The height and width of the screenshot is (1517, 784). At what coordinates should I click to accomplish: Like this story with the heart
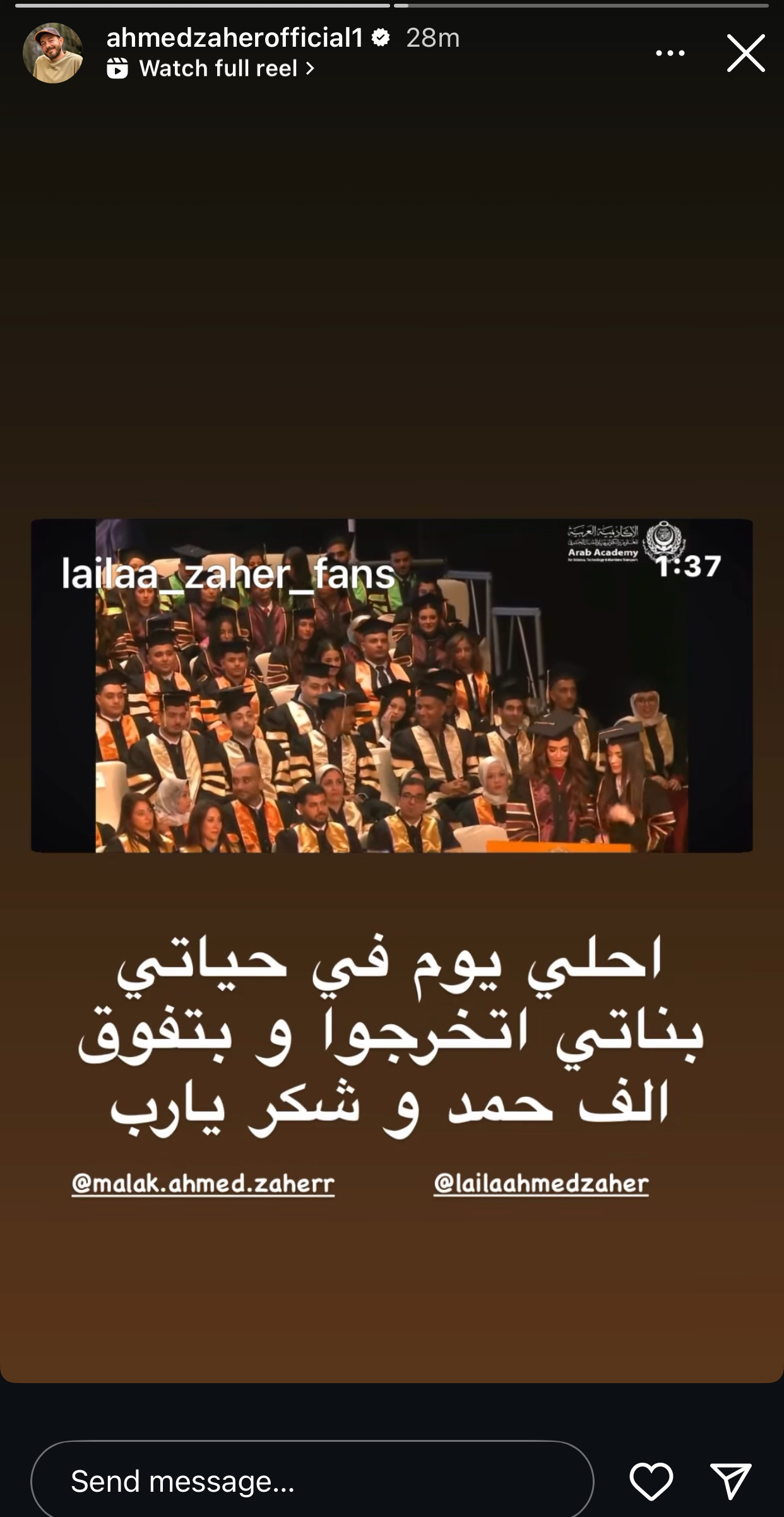tap(651, 1480)
